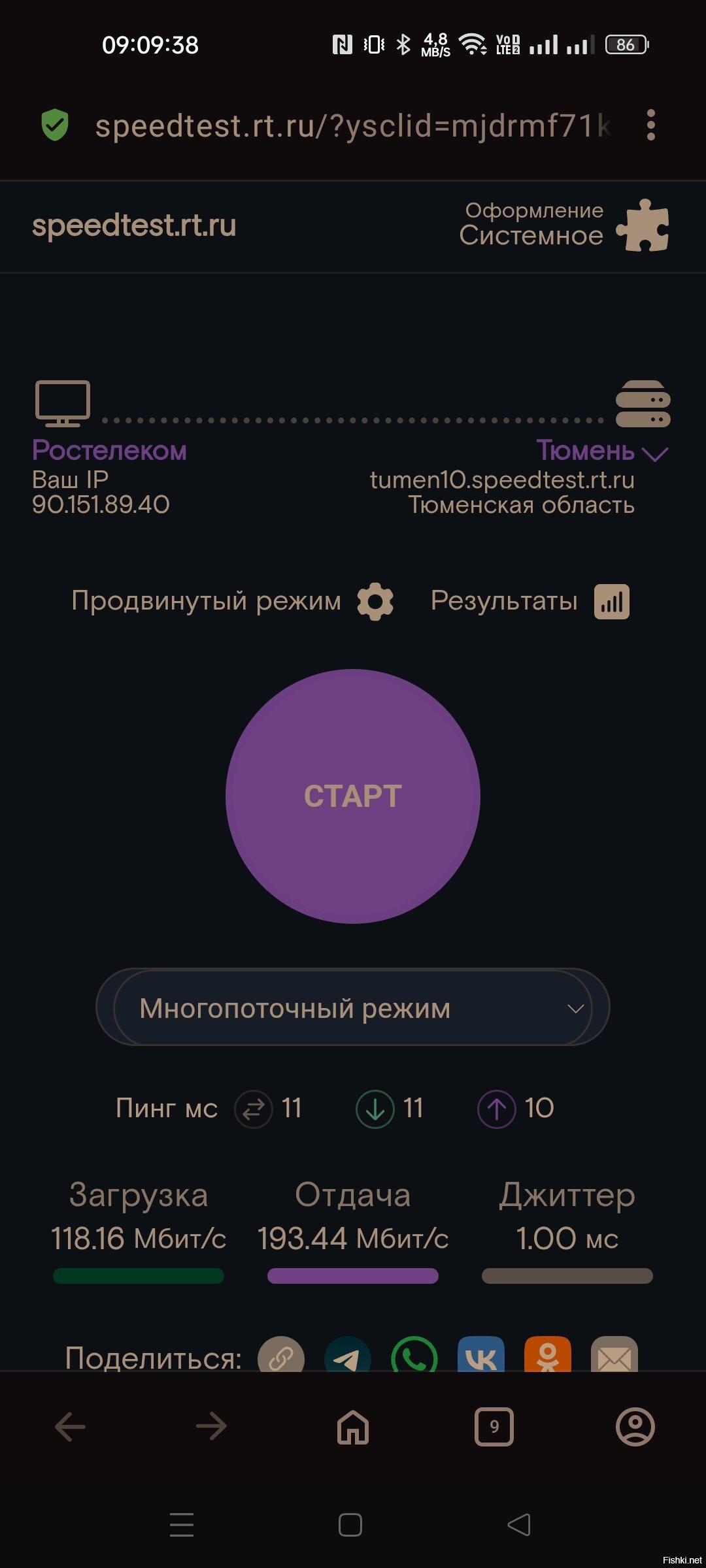Open the browser's three-dot overflow menu
Image resolution: width=706 pixels, height=1568 pixels.
tap(650, 125)
